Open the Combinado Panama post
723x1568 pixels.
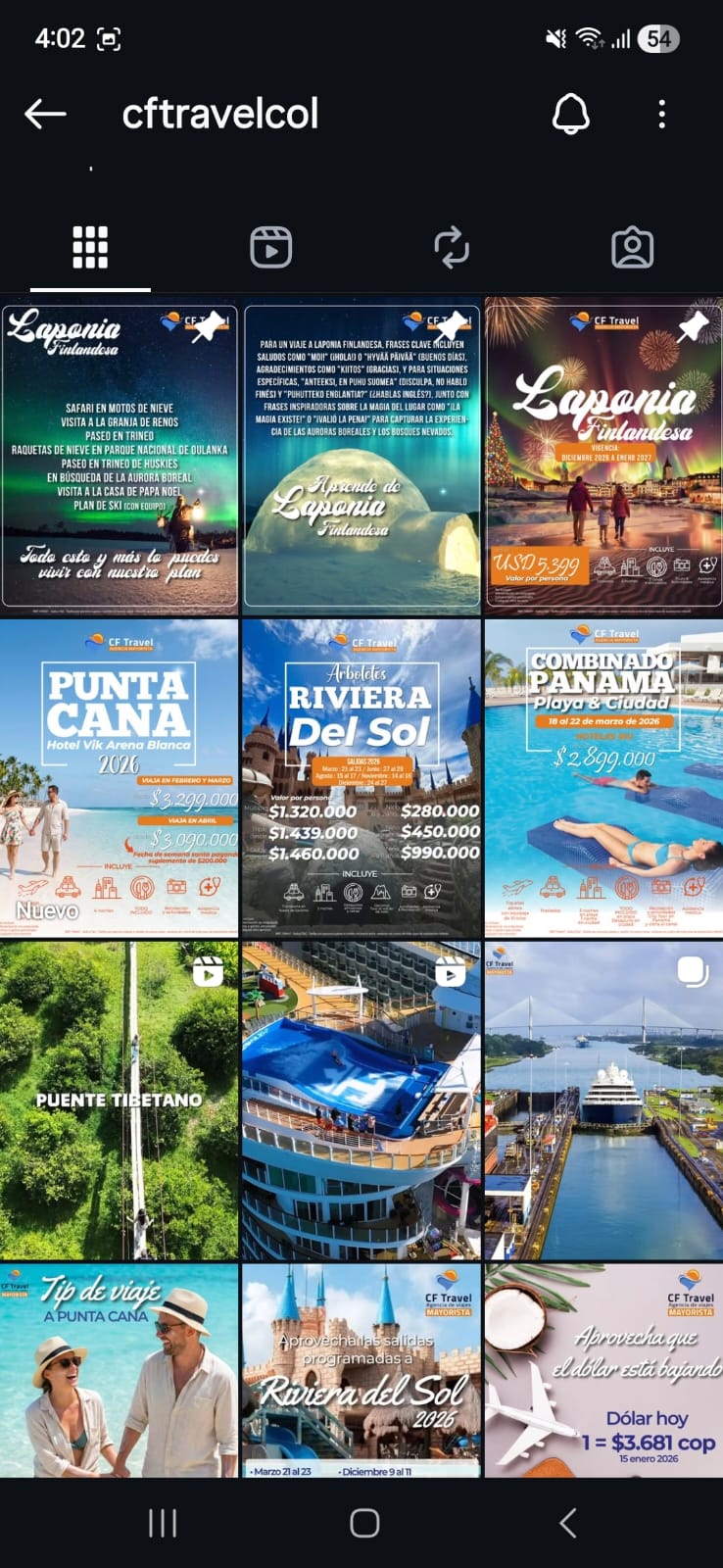pos(602,774)
